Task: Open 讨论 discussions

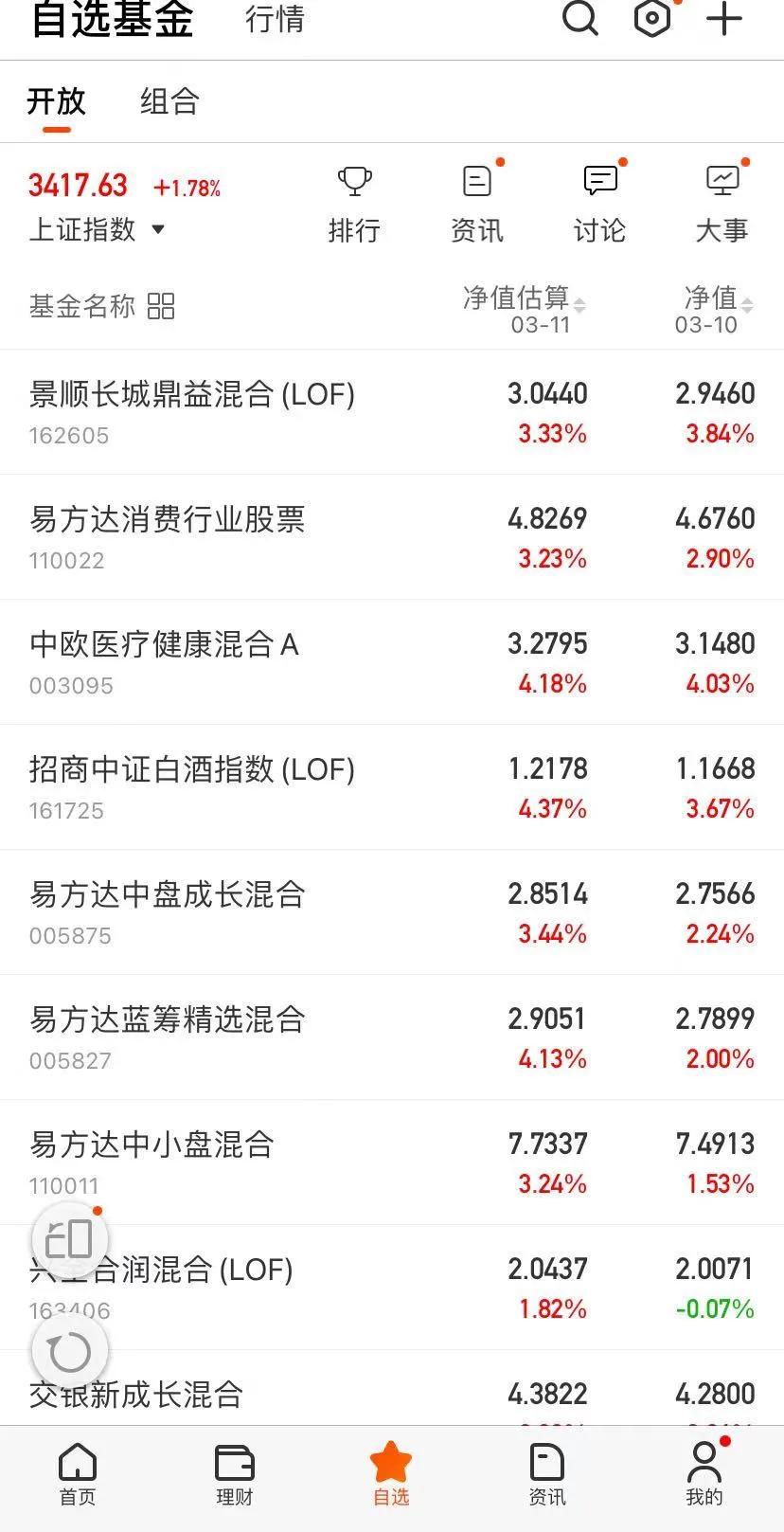Action: (599, 205)
